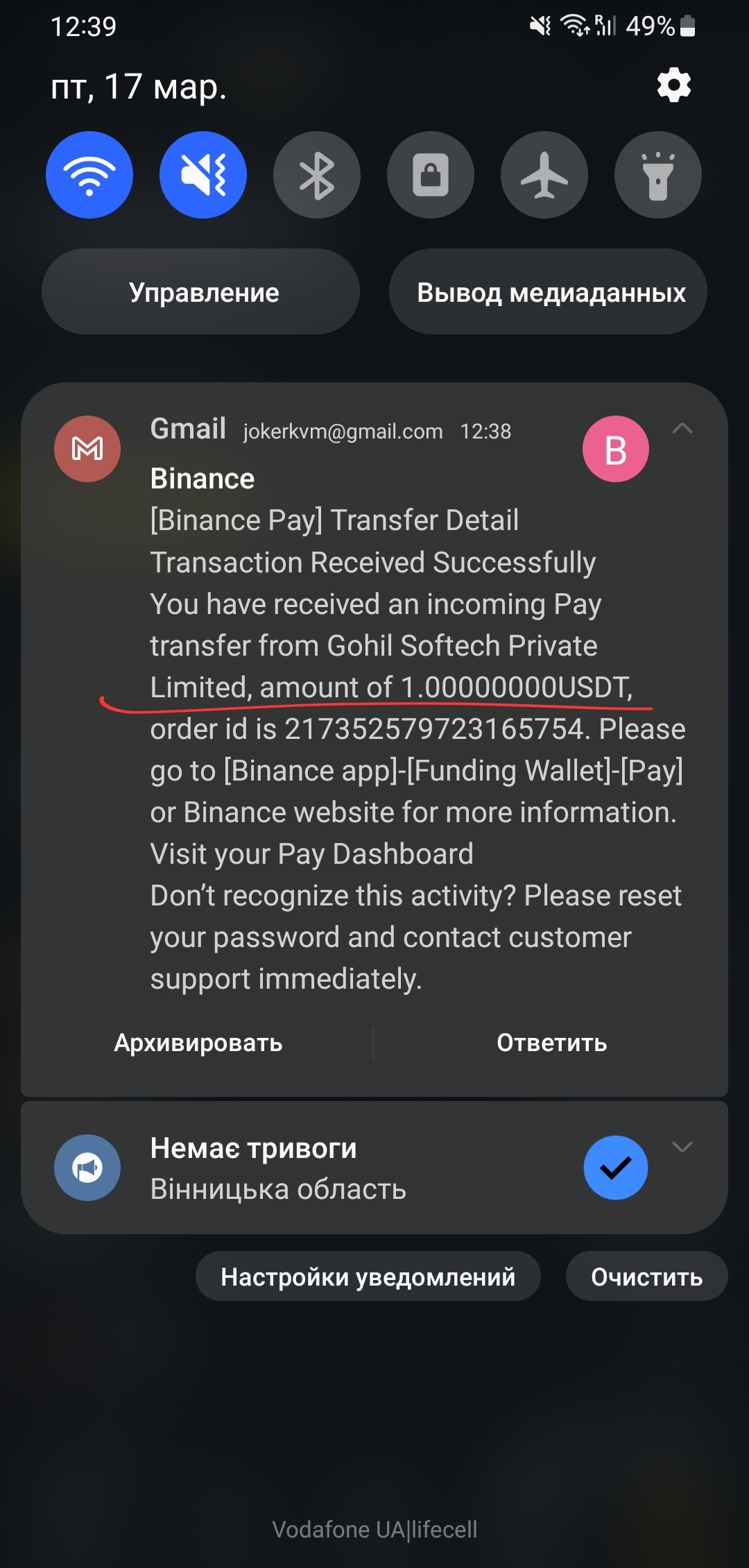Screen dimensions: 749x1568
Task: Clear all notifications with Очистить
Action: [x=646, y=1277]
